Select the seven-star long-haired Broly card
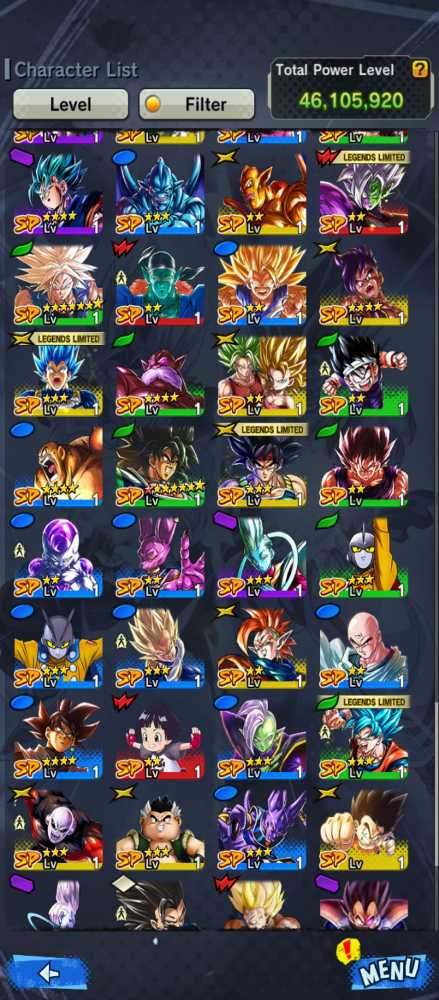Screen dimensions: 439x1000 (160, 466)
